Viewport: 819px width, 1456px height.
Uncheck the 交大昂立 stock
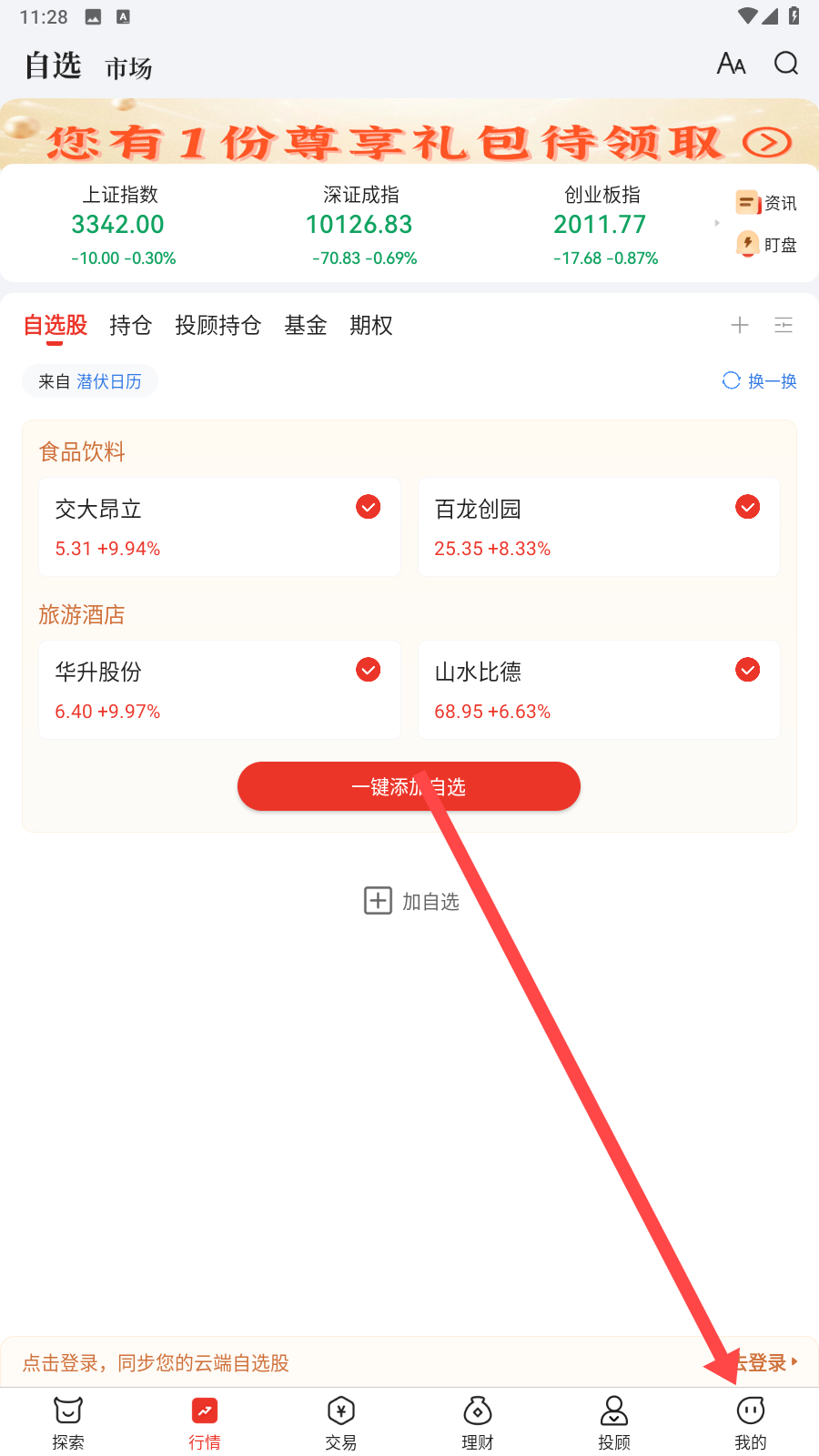click(x=368, y=507)
